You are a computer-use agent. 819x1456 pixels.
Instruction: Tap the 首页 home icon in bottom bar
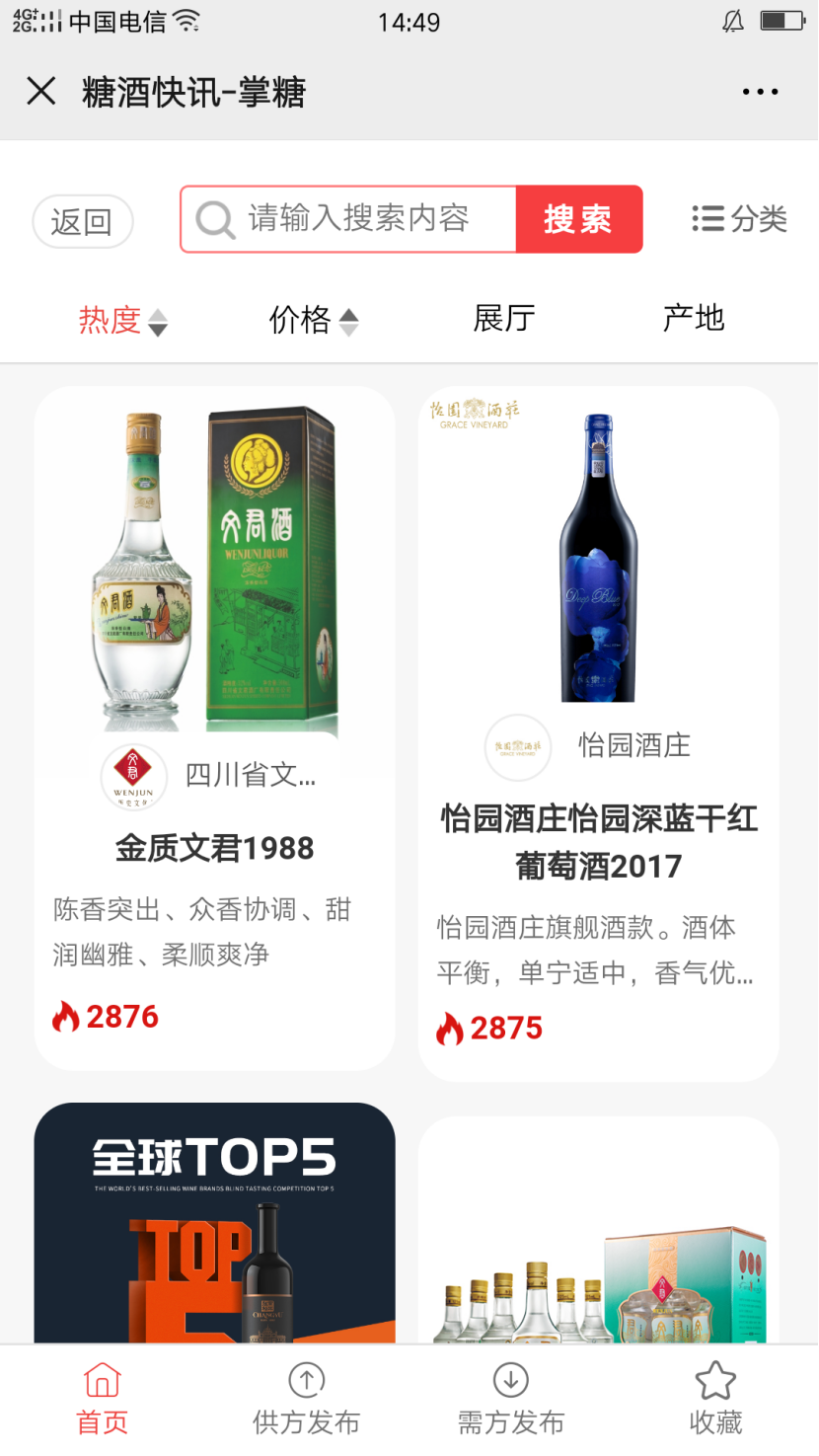coord(102,1381)
